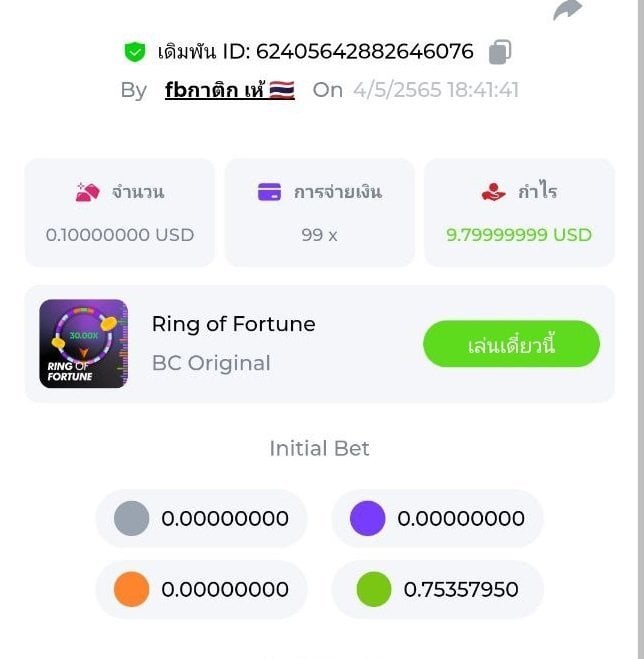Open the profile of fbกาติก เห้

(229, 90)
